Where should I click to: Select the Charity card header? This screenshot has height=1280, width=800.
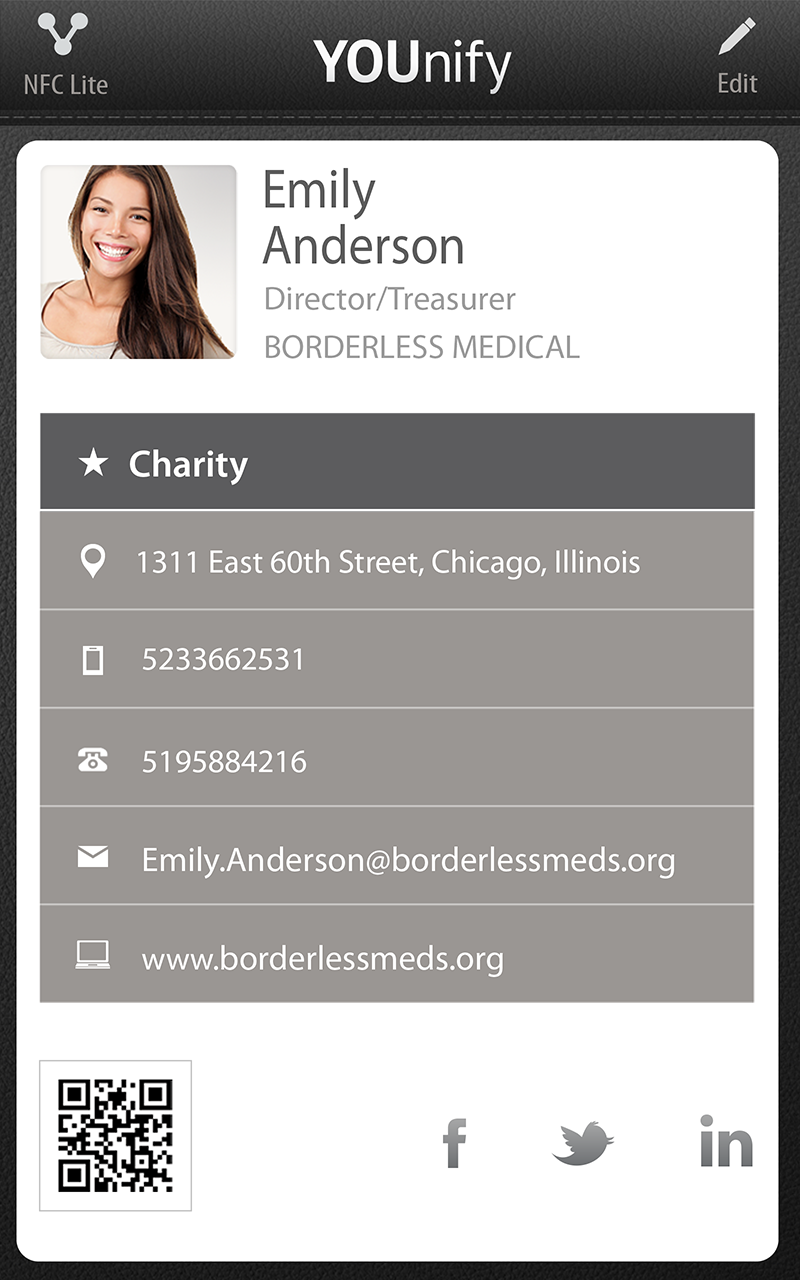(397, 463)
